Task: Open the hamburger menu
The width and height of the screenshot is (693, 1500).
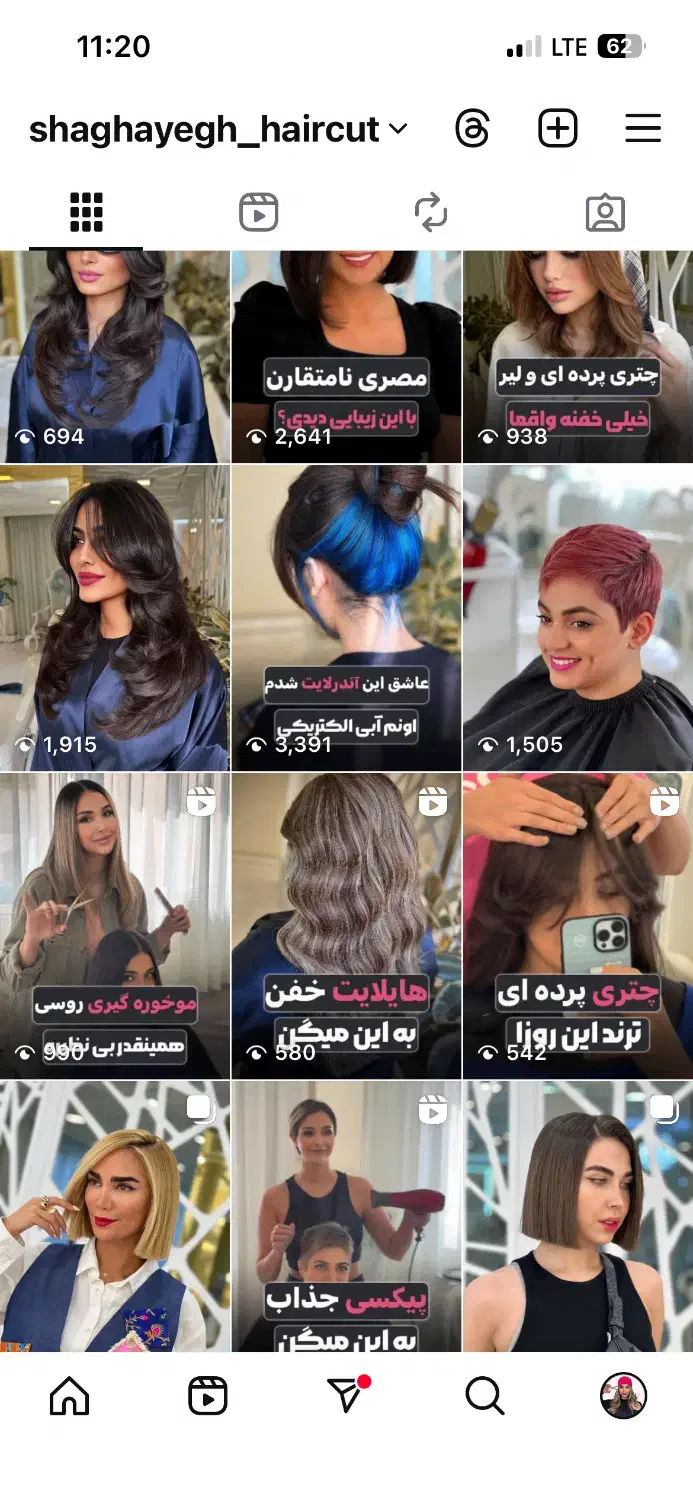Action: [x=643, y=129]
